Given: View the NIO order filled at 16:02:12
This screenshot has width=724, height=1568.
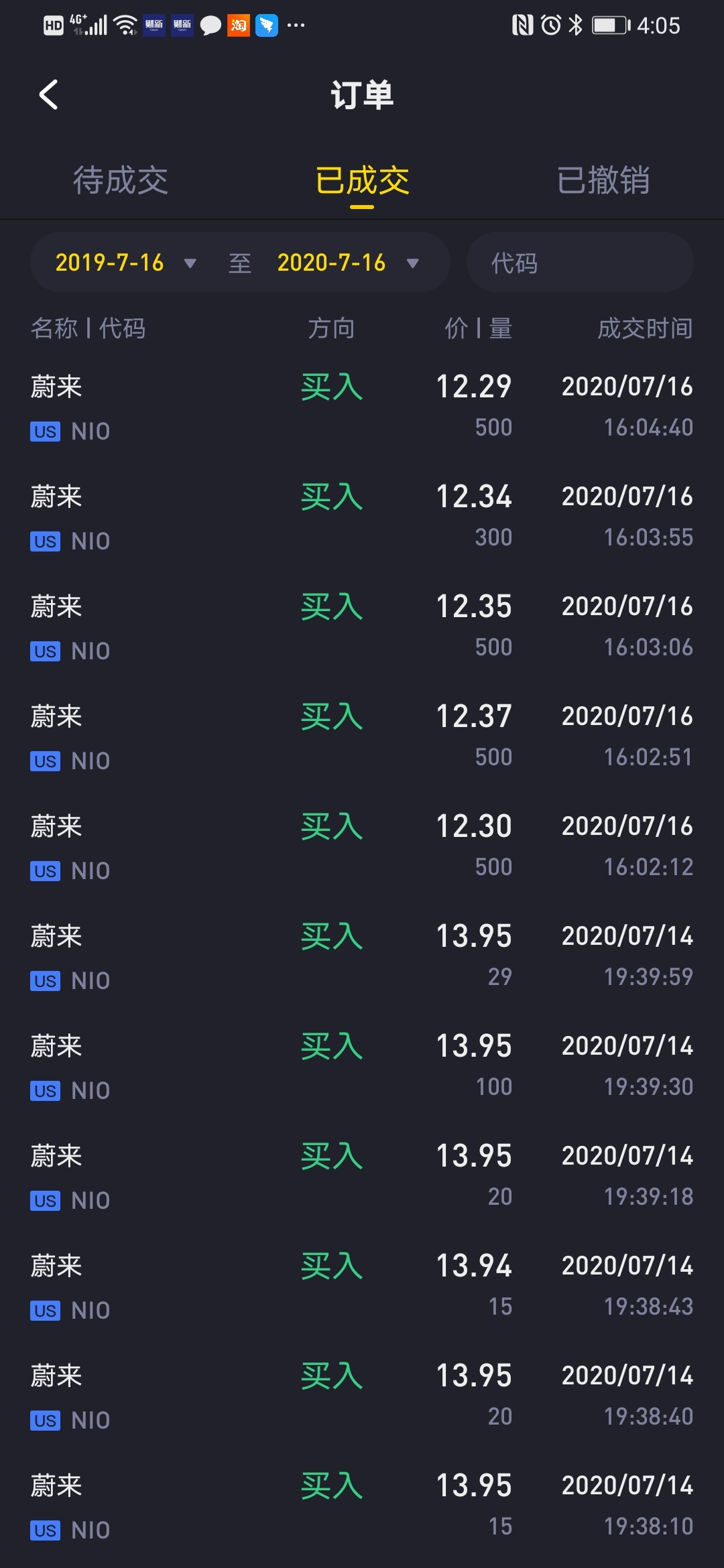Looking at the screenshot, I should [x=362, y=846].
